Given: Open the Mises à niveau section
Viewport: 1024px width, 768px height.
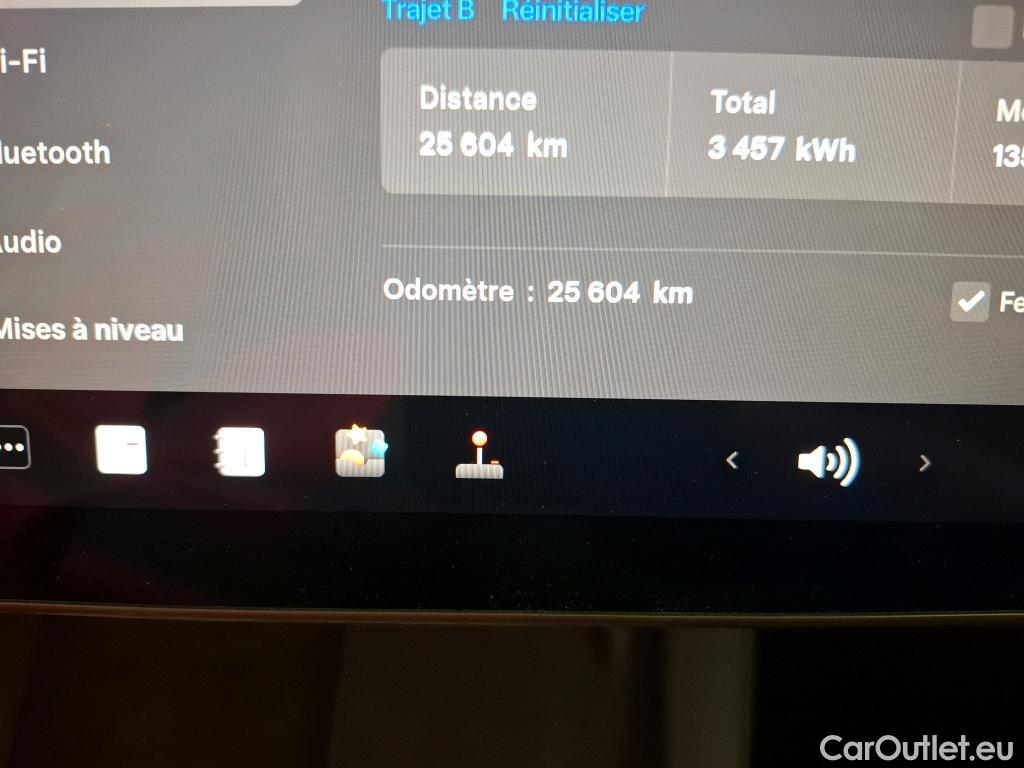Looking at the screenshot, I should coord(90,329).
